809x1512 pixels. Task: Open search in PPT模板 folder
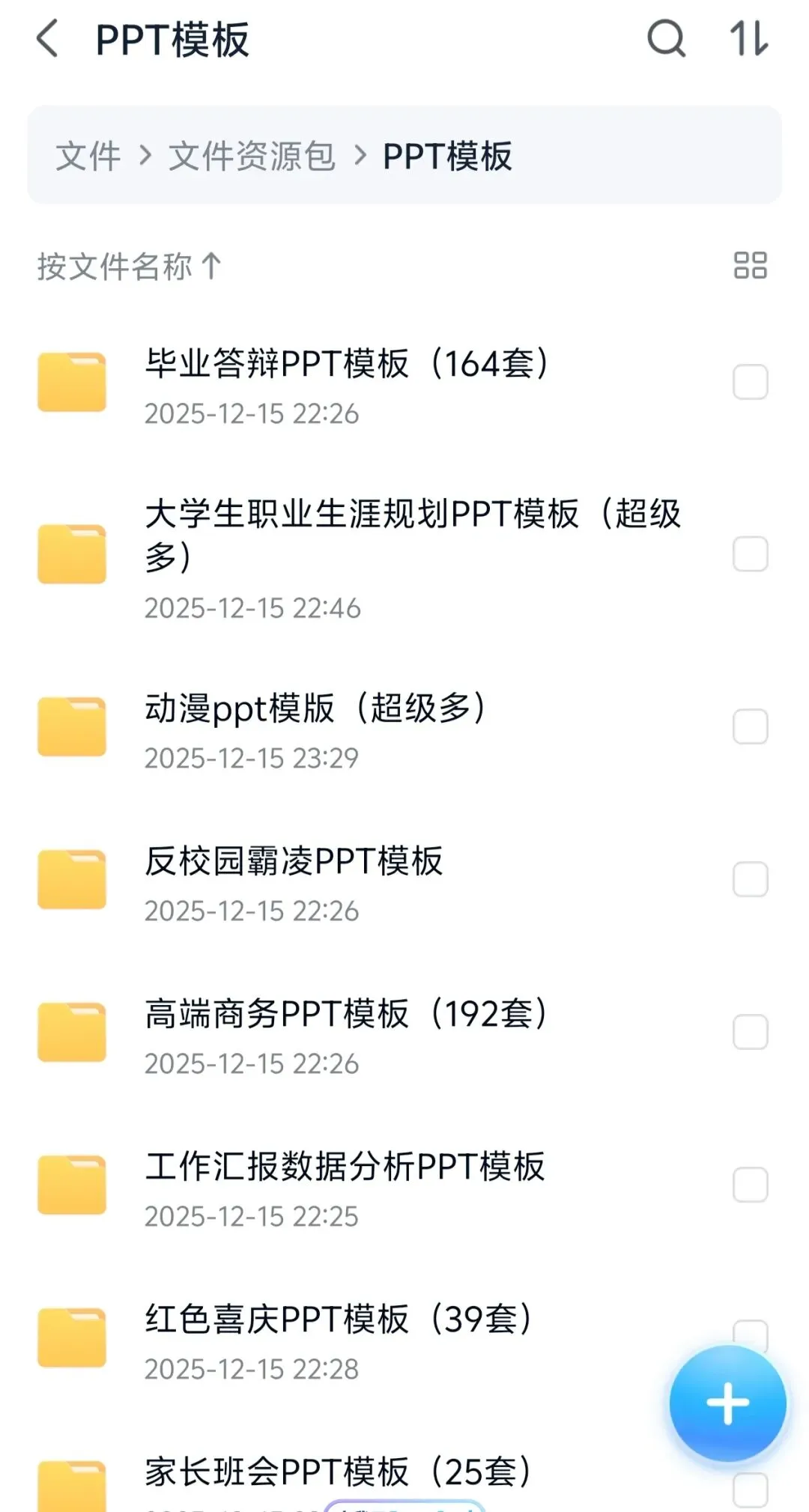tap(666, 39)
